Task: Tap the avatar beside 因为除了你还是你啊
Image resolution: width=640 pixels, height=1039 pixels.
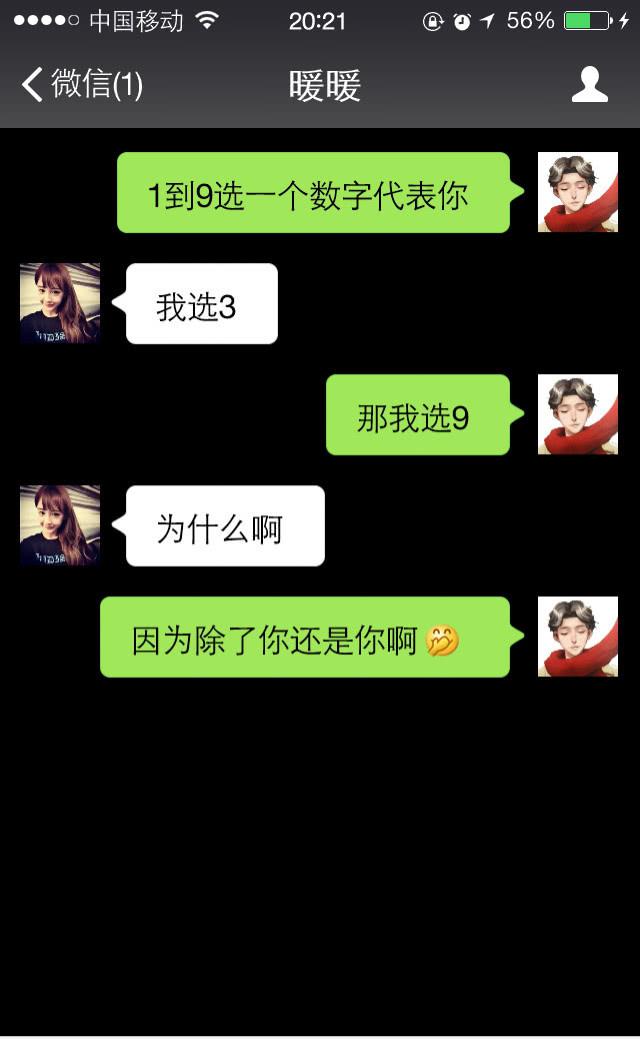Action: (x=578, y=637)
